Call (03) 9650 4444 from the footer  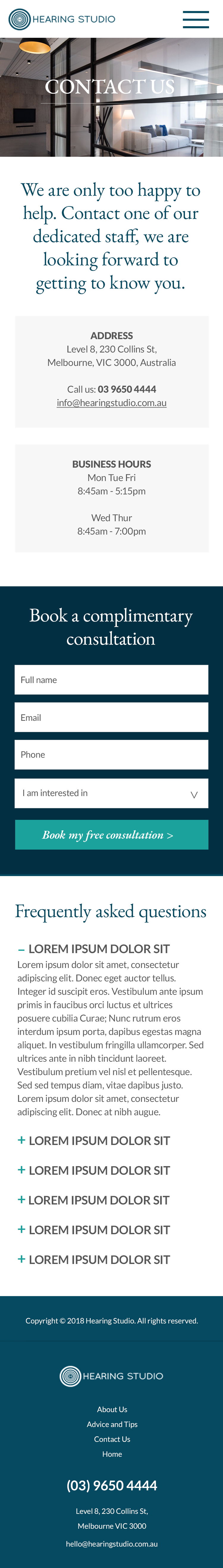[112, 1485]
